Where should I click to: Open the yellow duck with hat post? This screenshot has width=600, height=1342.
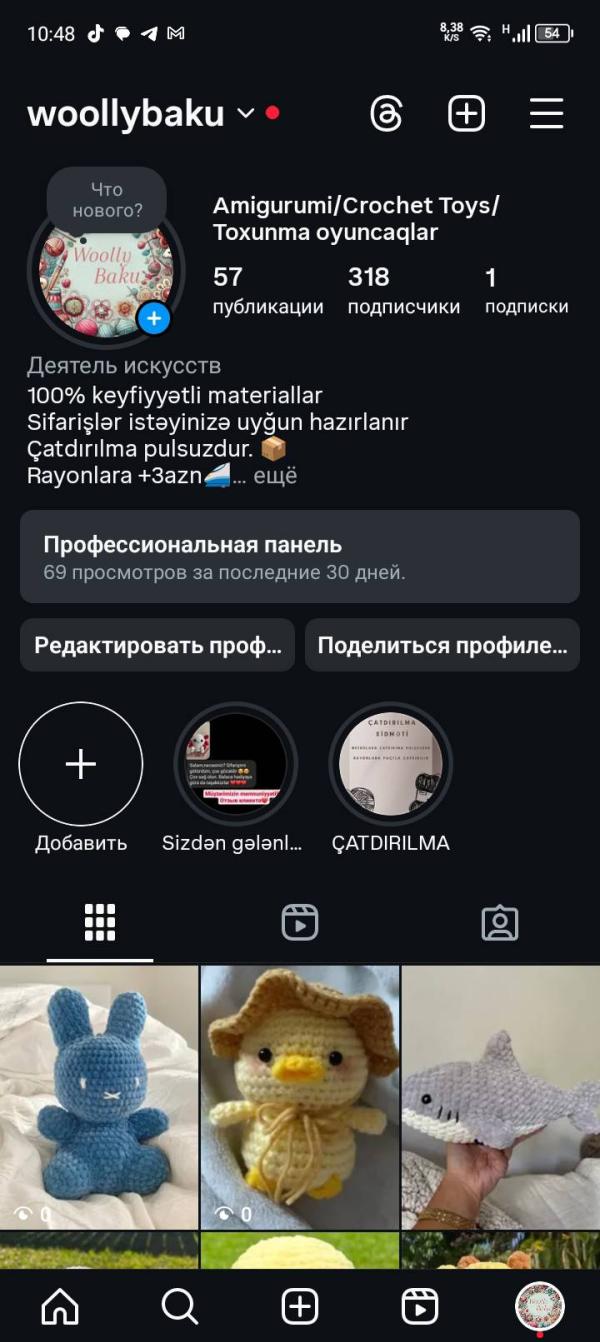coord(300,1096)
